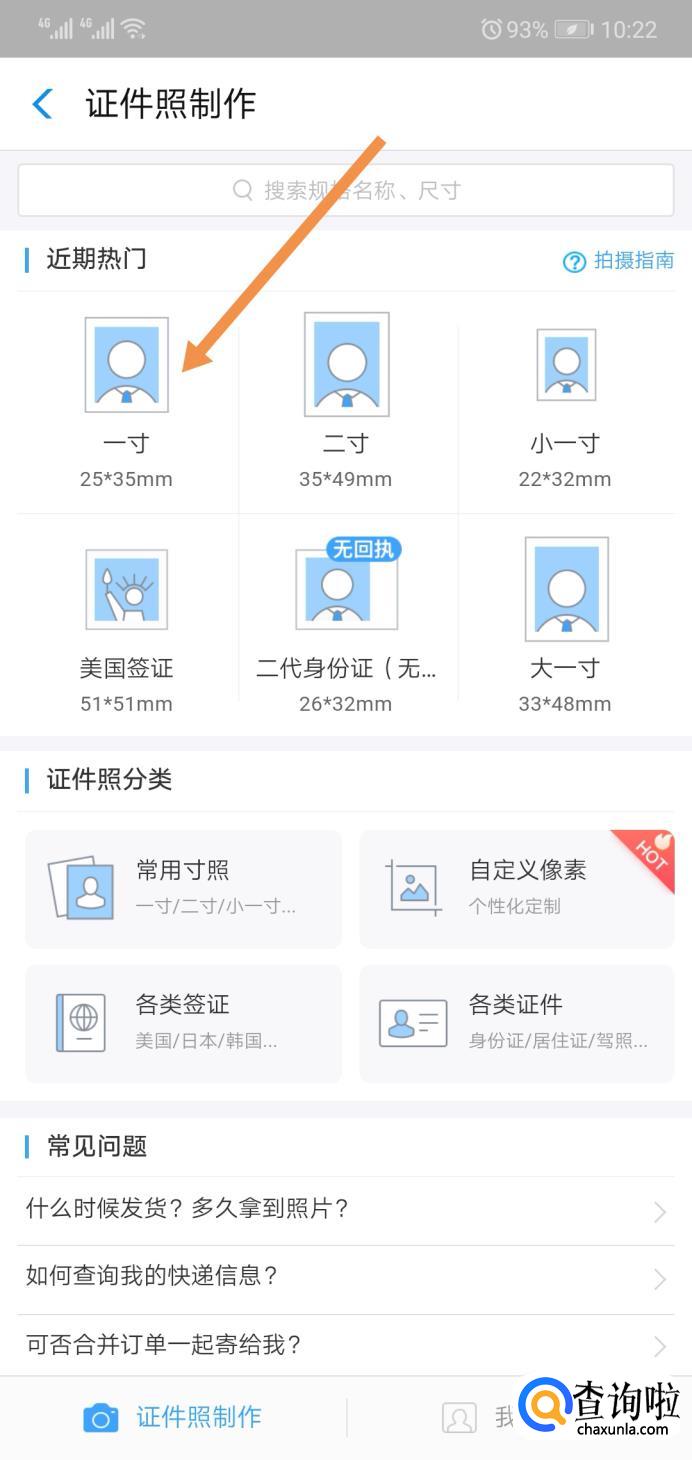Open 自定义像素 custom pixel option
Viewport: 692px width, 1460px height.
click(516, 889)
